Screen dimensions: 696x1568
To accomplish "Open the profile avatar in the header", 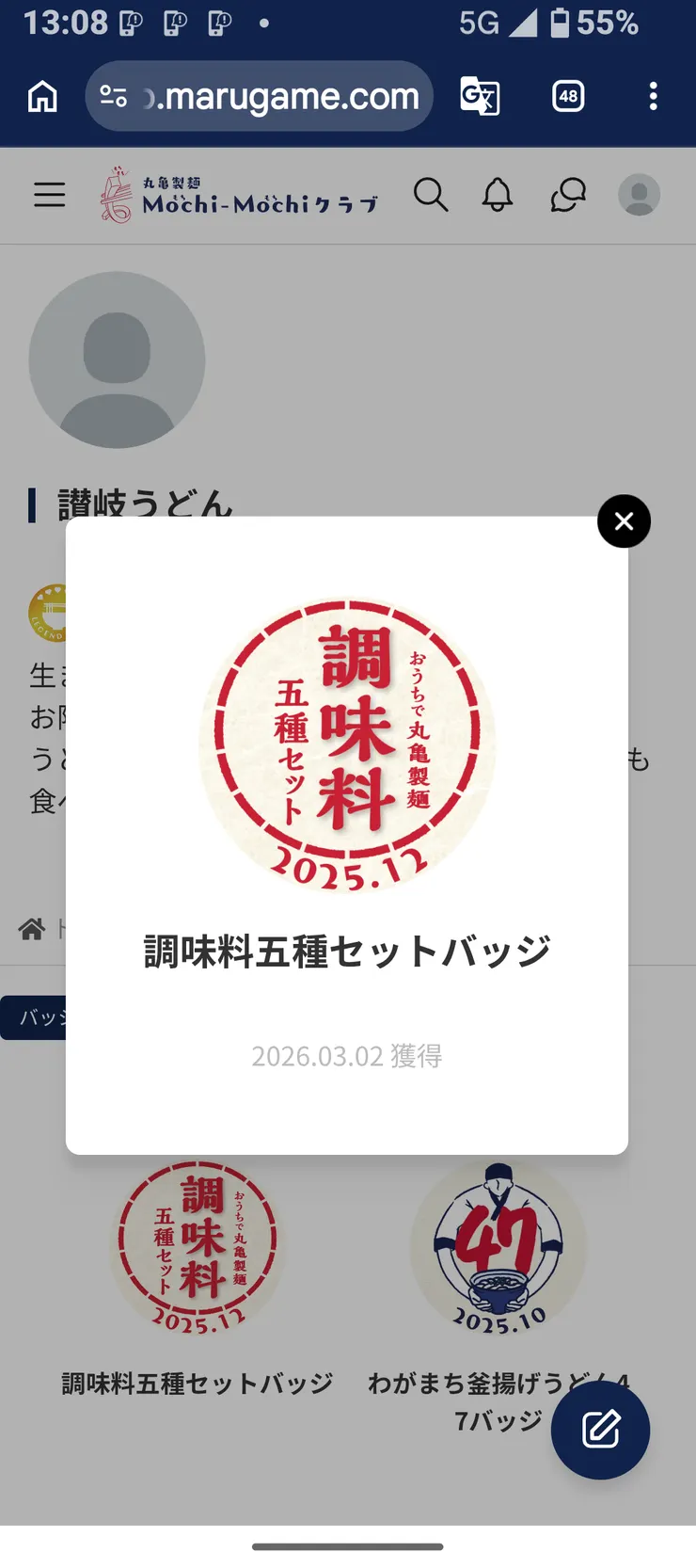I will 639,195.
